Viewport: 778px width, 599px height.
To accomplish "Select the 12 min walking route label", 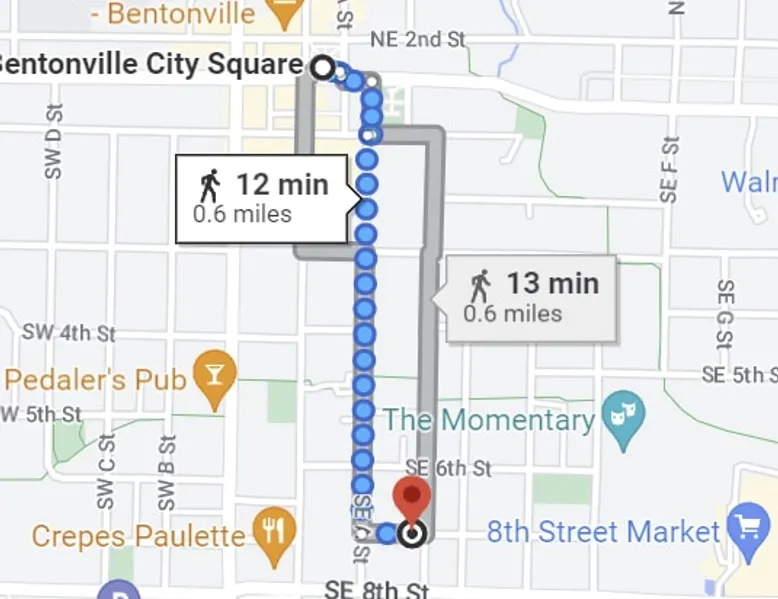I will [x=264, y=198].
